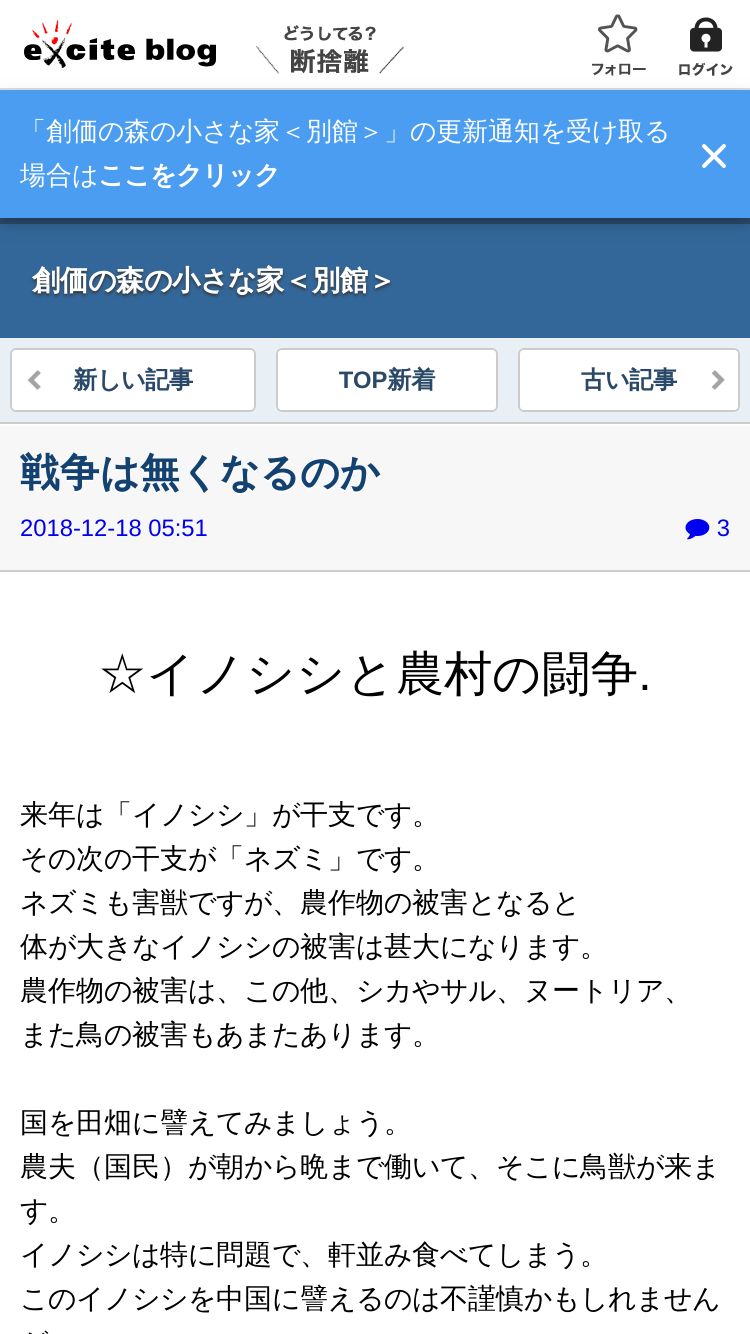Go to 古い記事

click(x=629, y=380)
